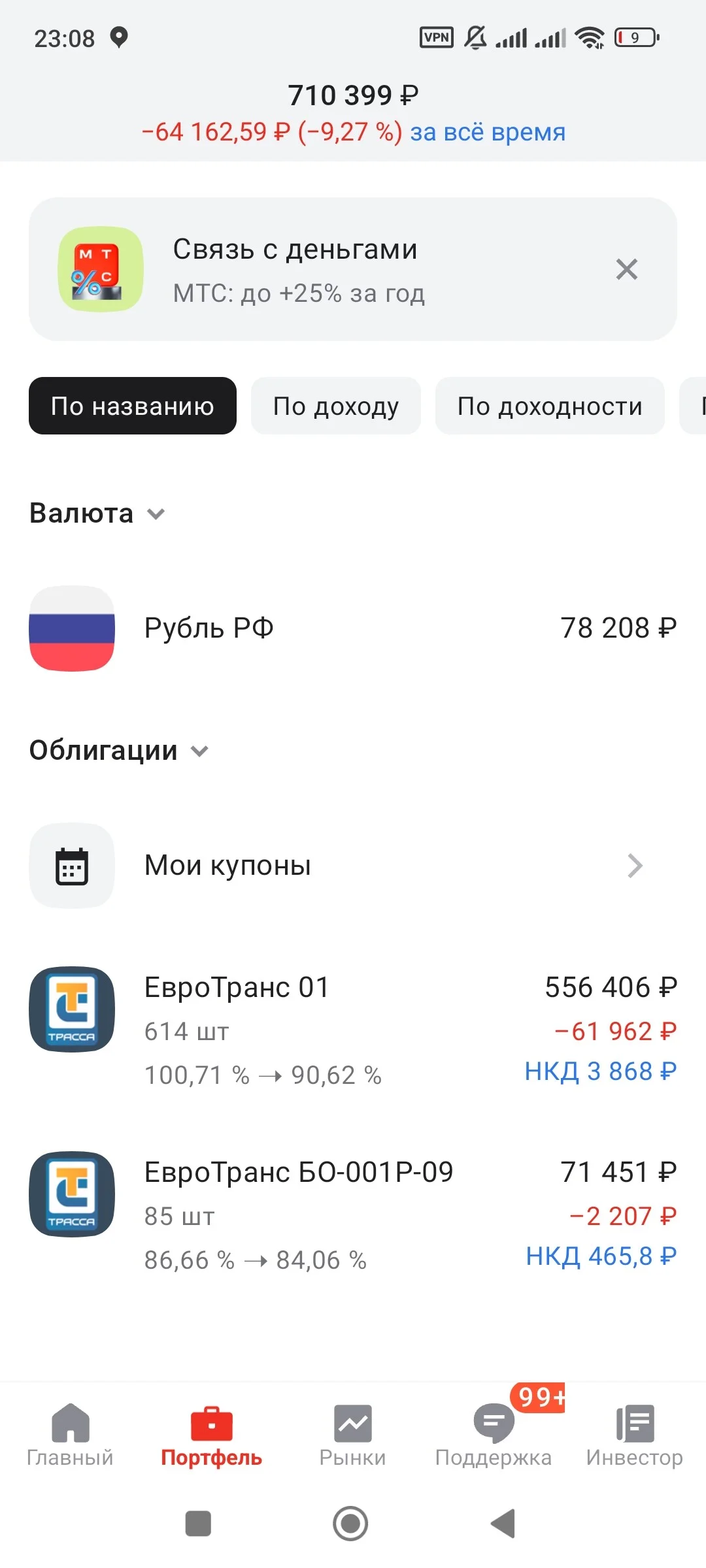Tap the за всё время period link
This screenshot has height=1568, width=706.
click(488, 132)
